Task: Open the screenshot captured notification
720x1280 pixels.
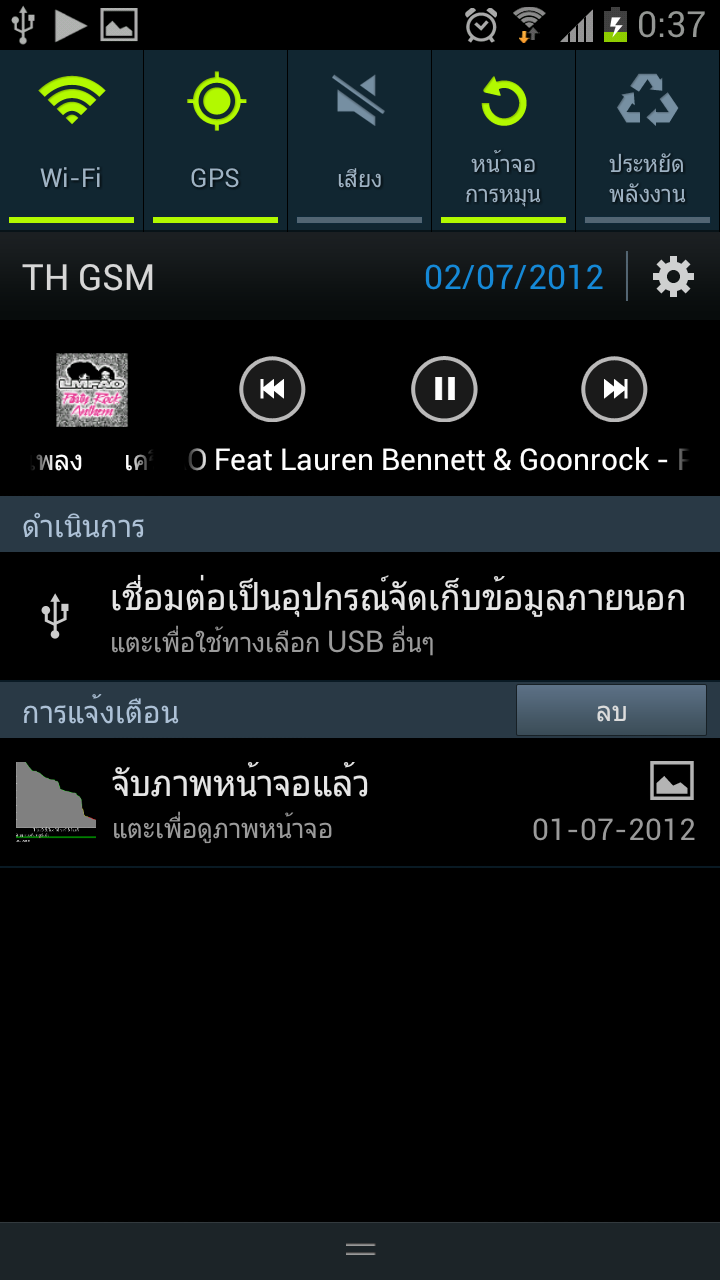Action: click(x=360, y=803)
